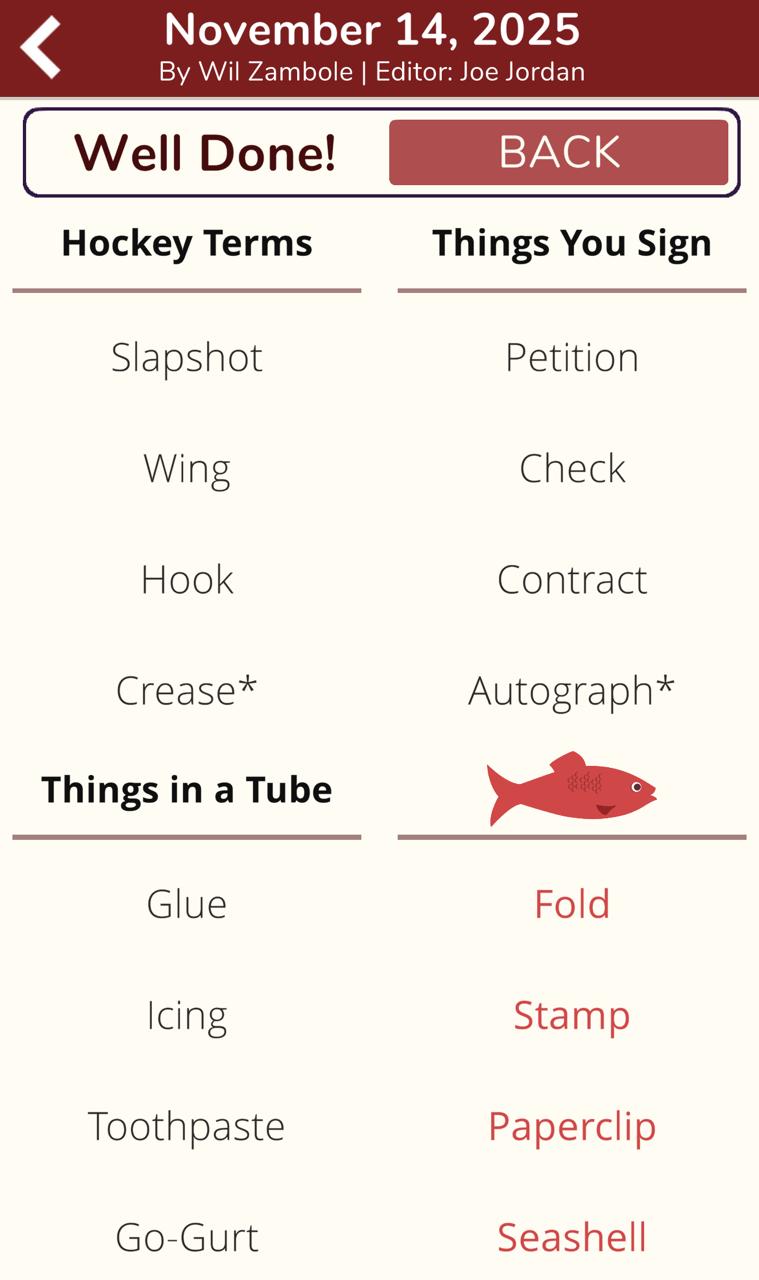The height and width of the screenshot is (1280, 759).
Task: Select the Icing tile
Action: 187,1014
